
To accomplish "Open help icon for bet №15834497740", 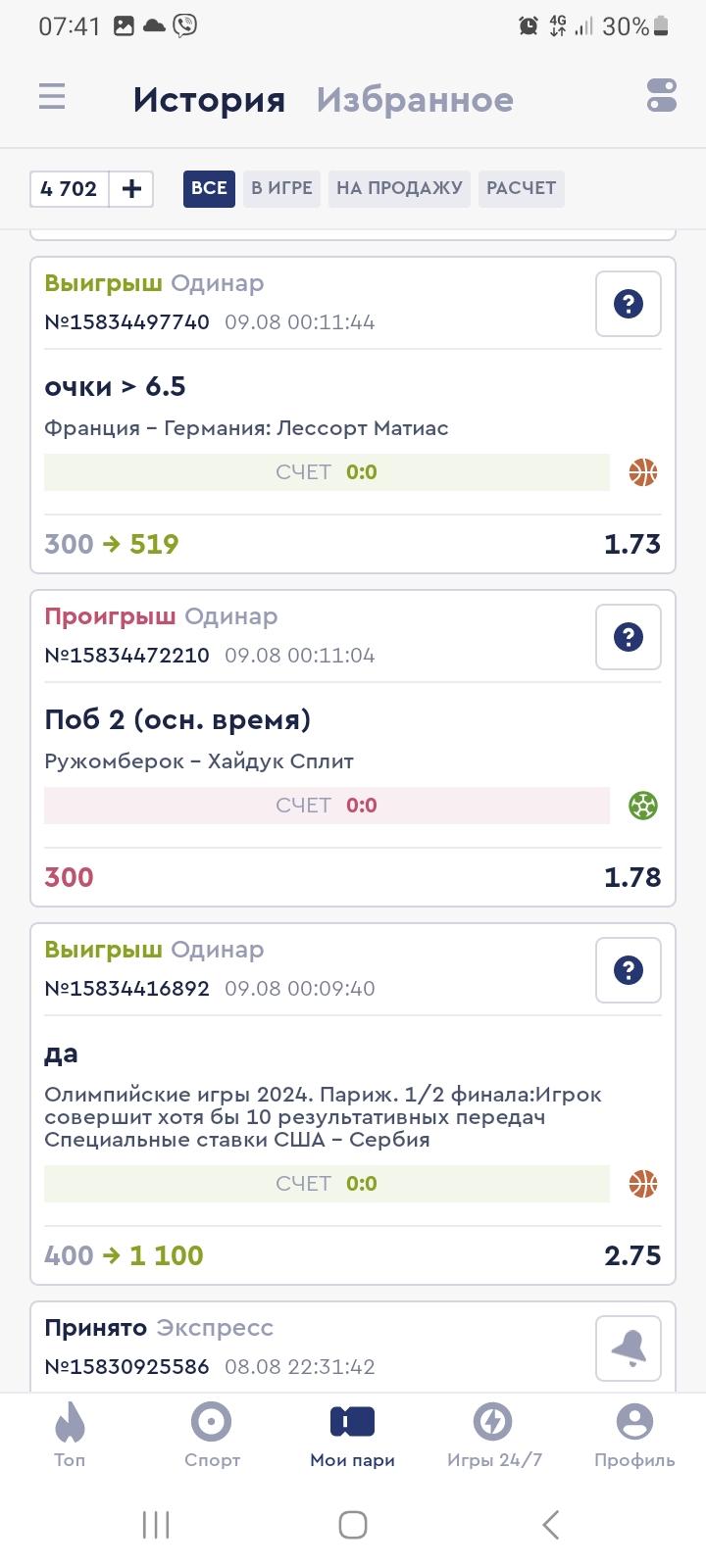I will click(629, 304).
